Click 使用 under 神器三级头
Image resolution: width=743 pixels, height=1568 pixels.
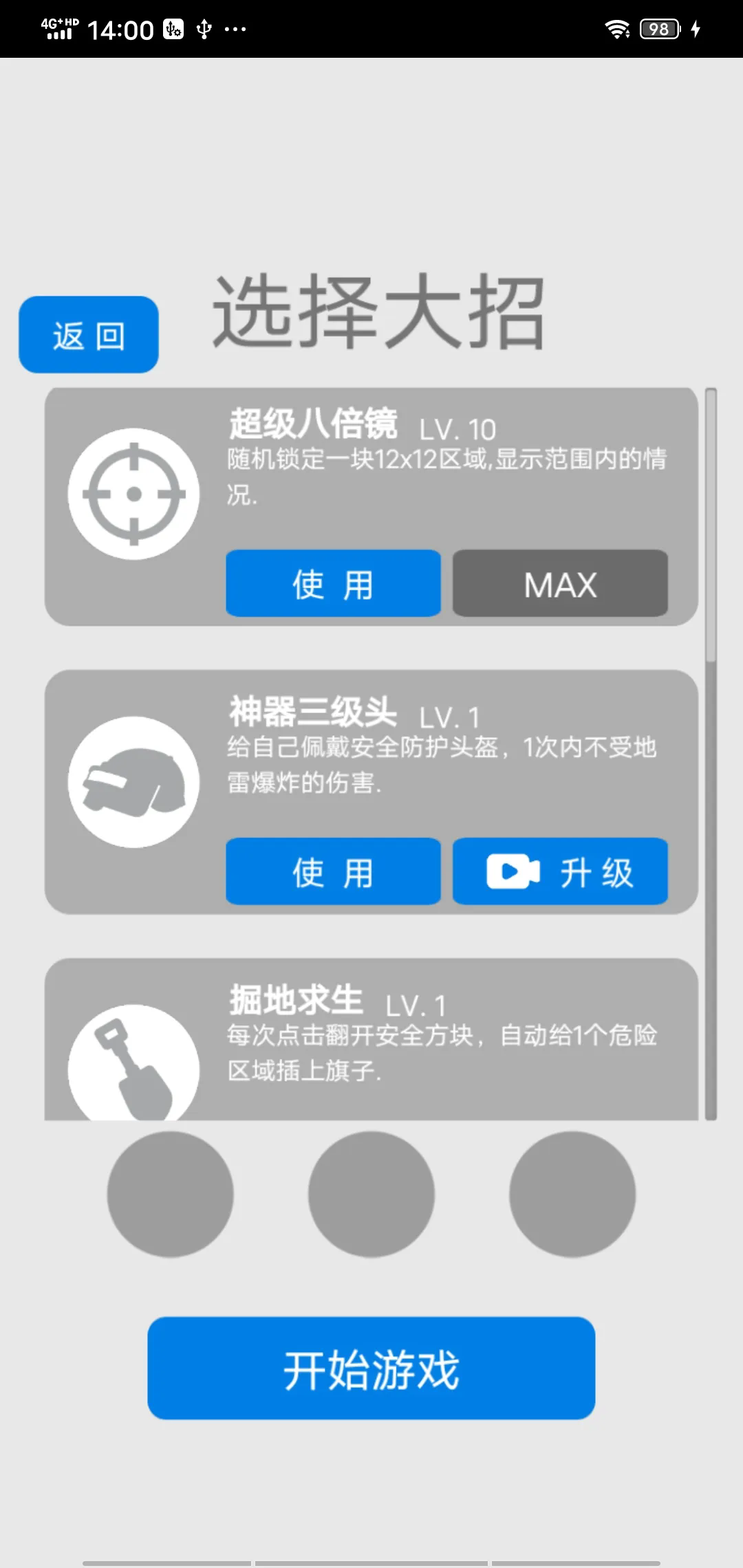point(332,871)
